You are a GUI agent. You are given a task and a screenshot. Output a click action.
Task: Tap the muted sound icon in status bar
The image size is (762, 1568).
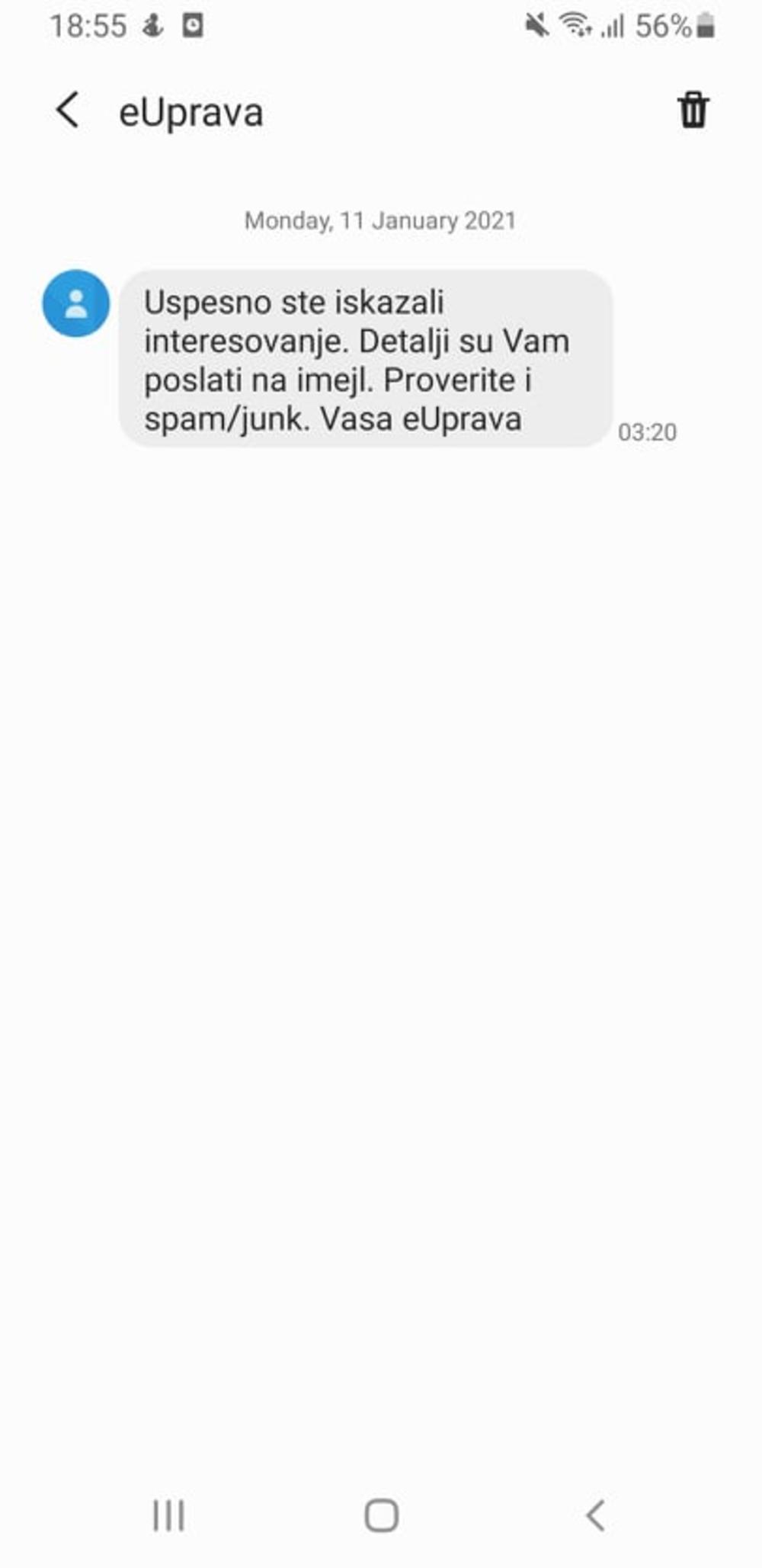(x=536, y=24)
